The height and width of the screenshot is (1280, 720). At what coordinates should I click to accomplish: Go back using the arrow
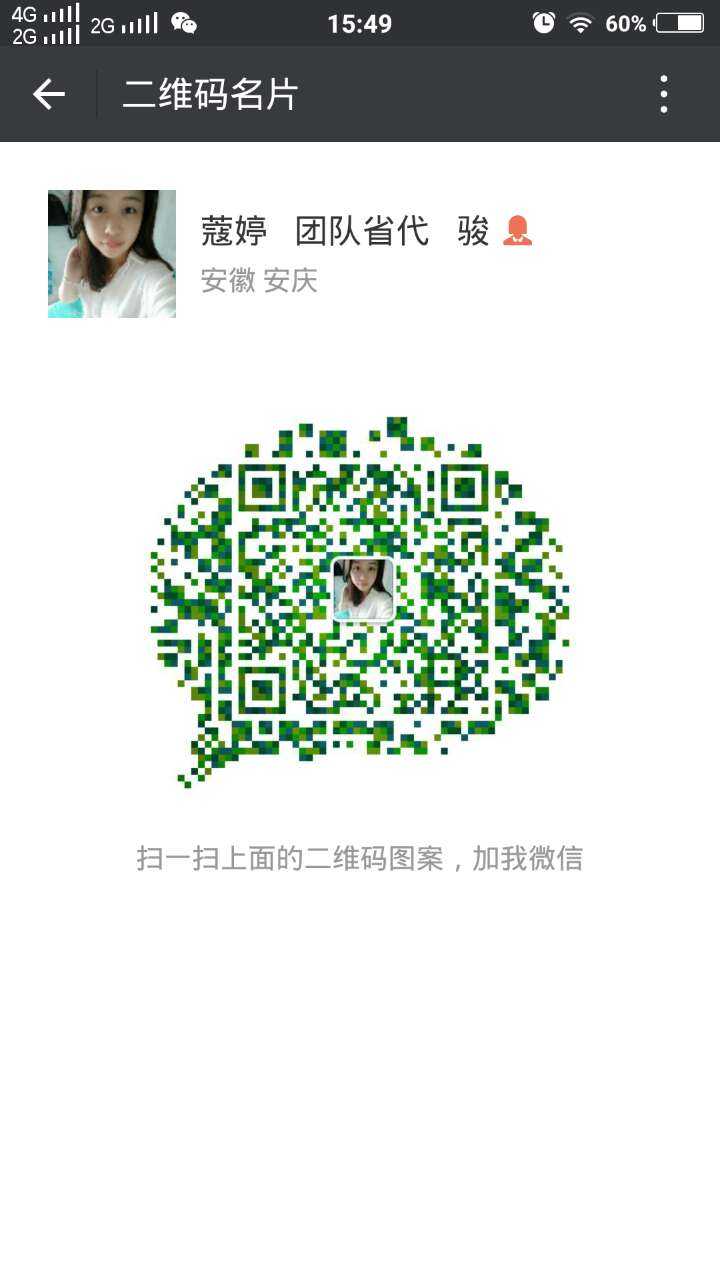tap(48, 94)
